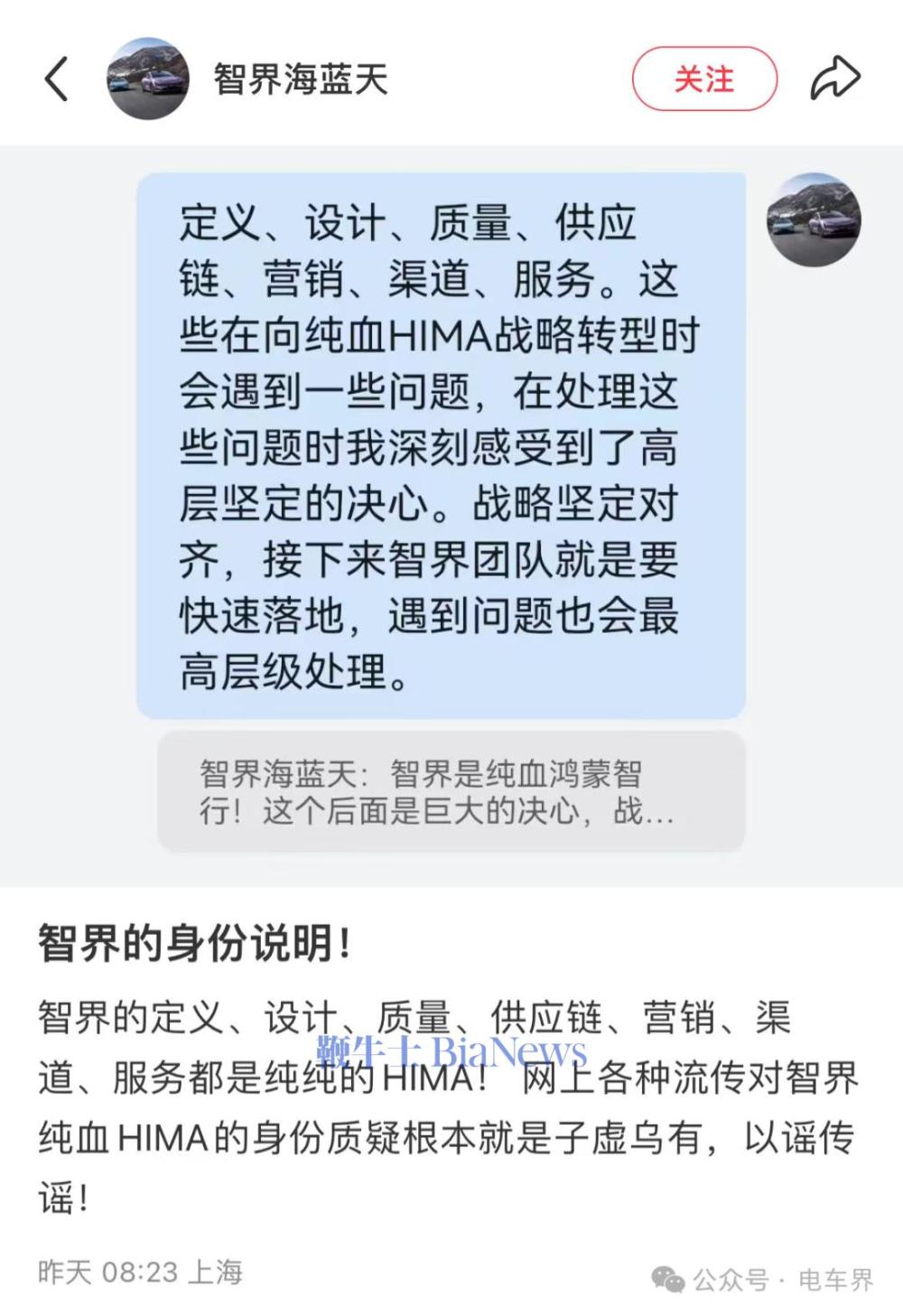Open 智界海蓝天's profile avatar in header

click(148, 79)
